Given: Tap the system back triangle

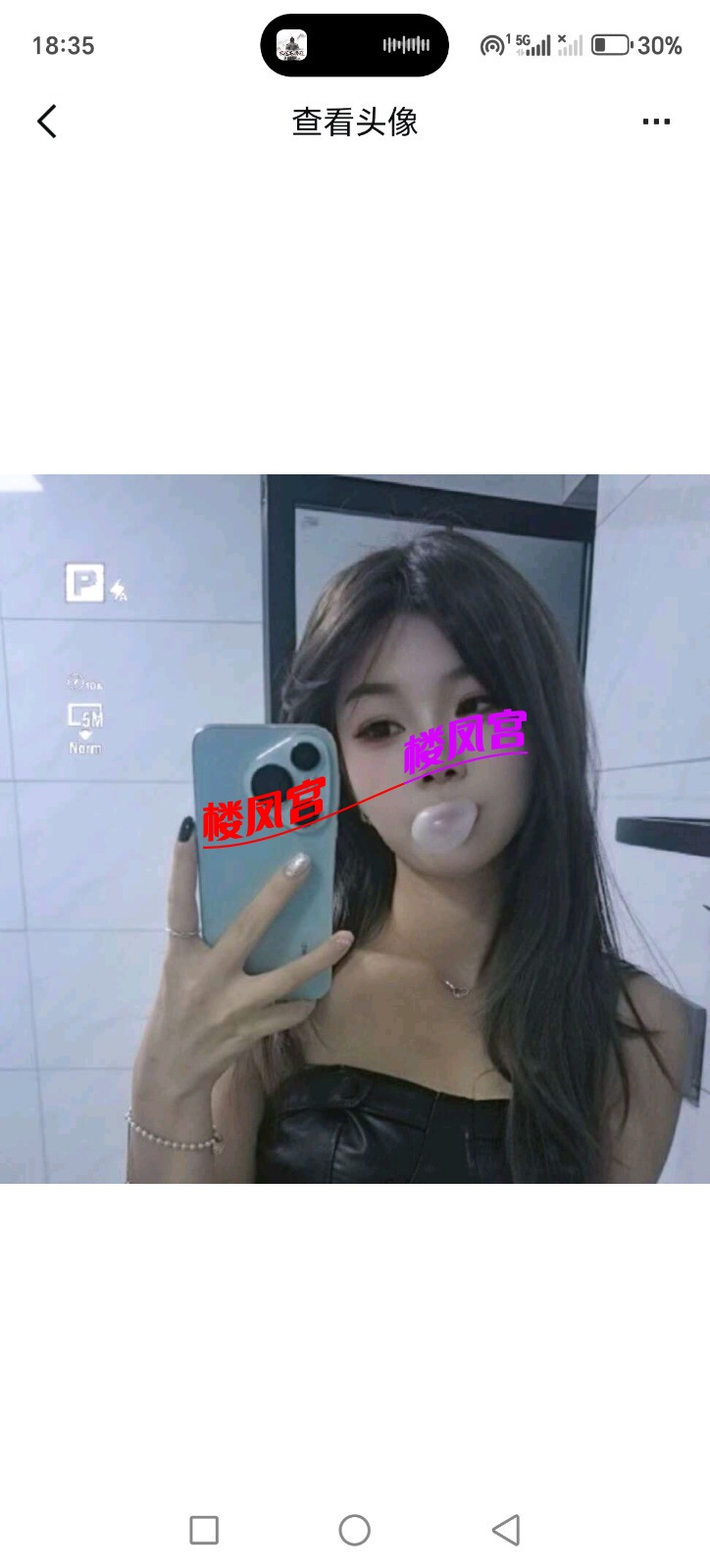Looking at the screenshot, I should click(x=506, y=1530).
